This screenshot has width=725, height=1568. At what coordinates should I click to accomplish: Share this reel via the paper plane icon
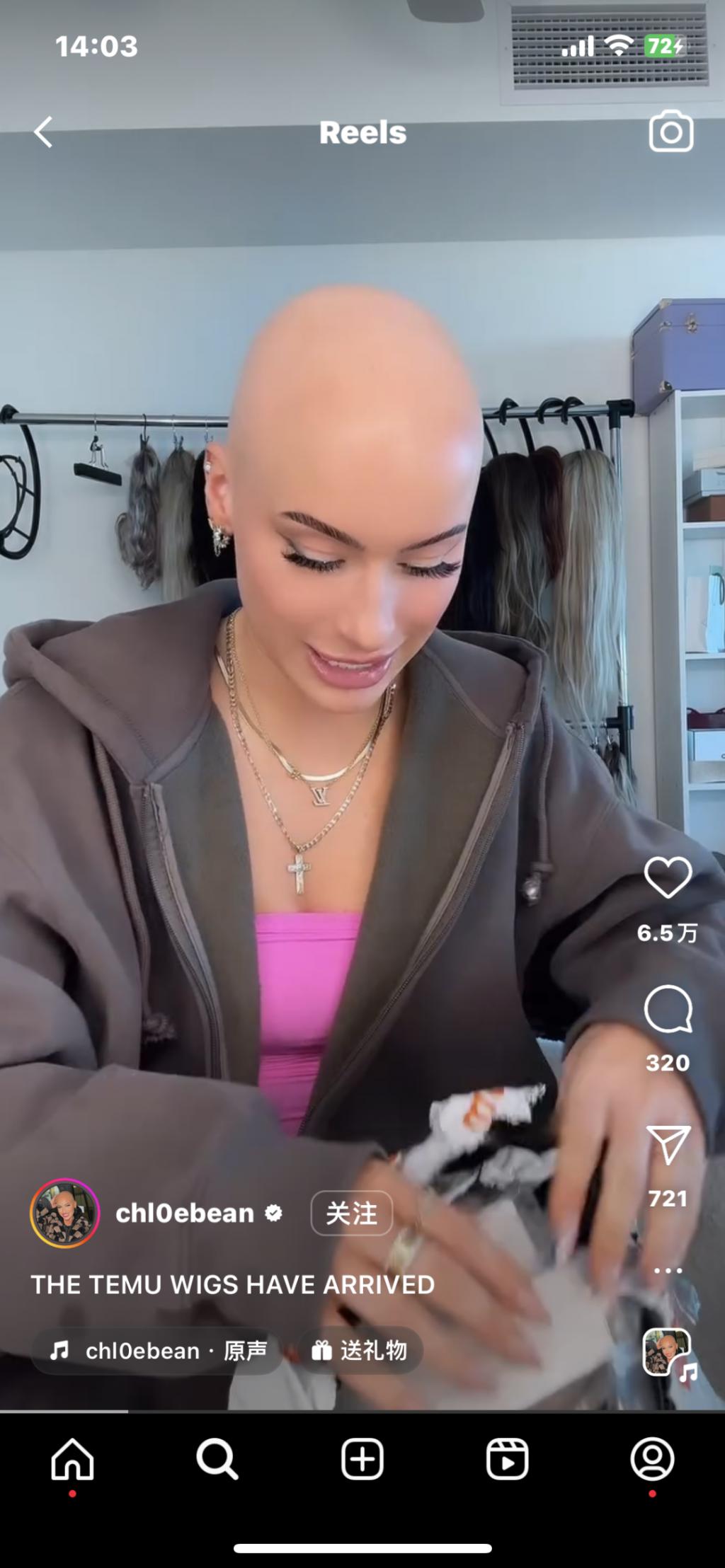tap(668, 1144)
